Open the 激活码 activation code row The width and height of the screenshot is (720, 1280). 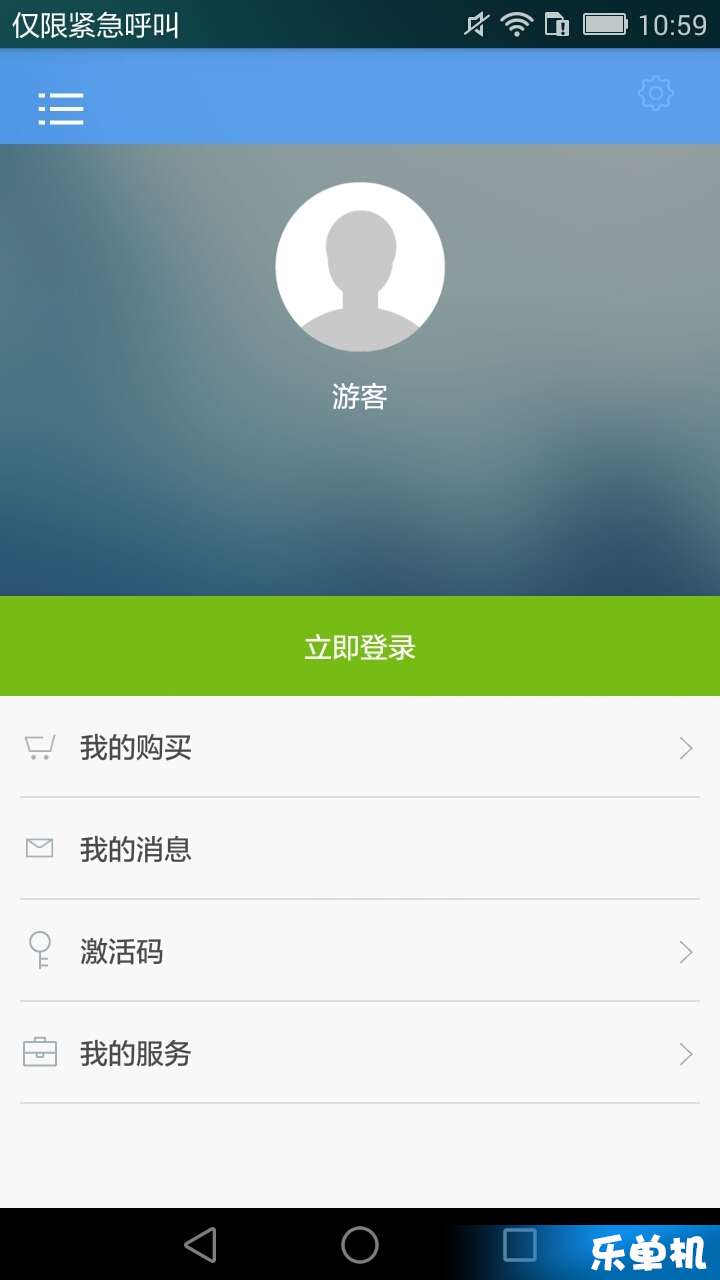tap(360, 951)
